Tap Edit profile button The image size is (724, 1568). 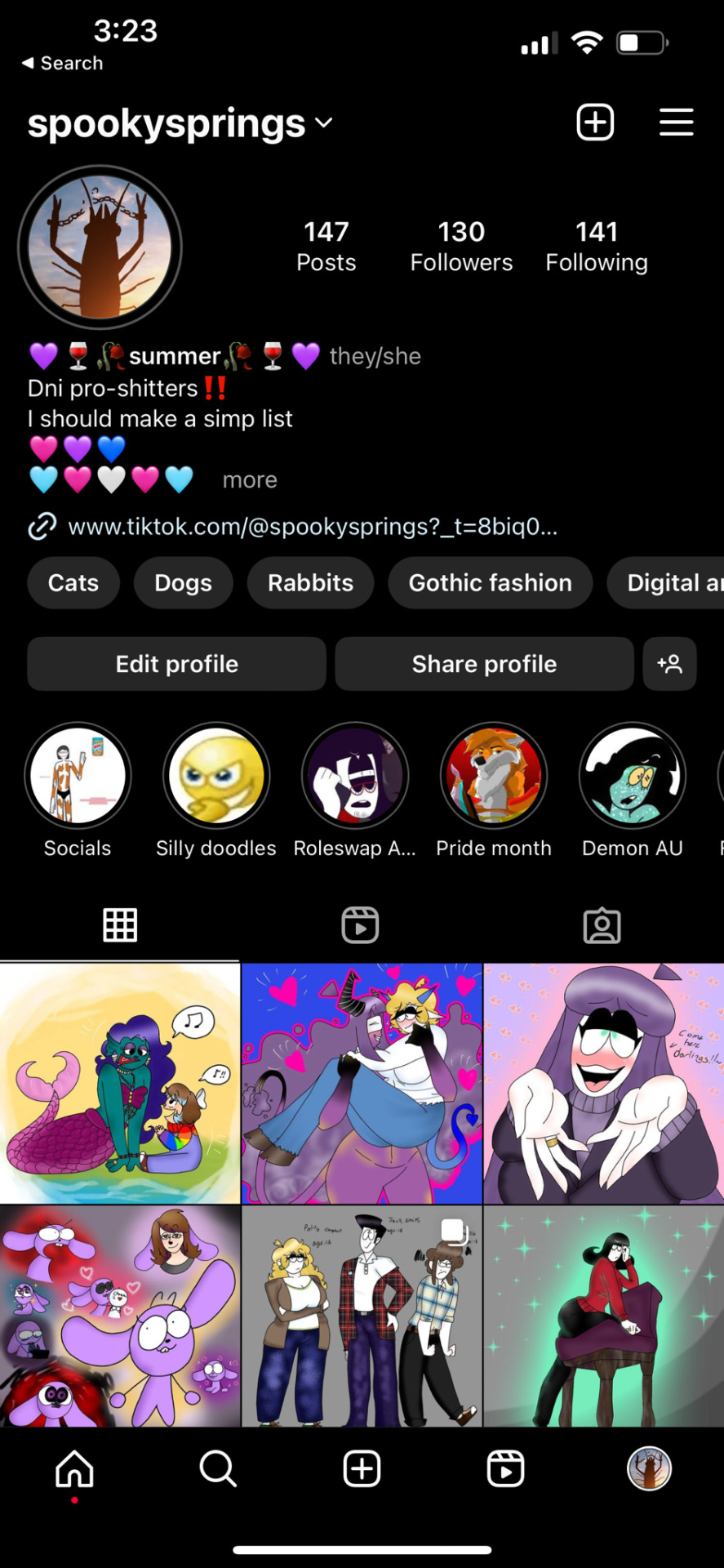176,664
